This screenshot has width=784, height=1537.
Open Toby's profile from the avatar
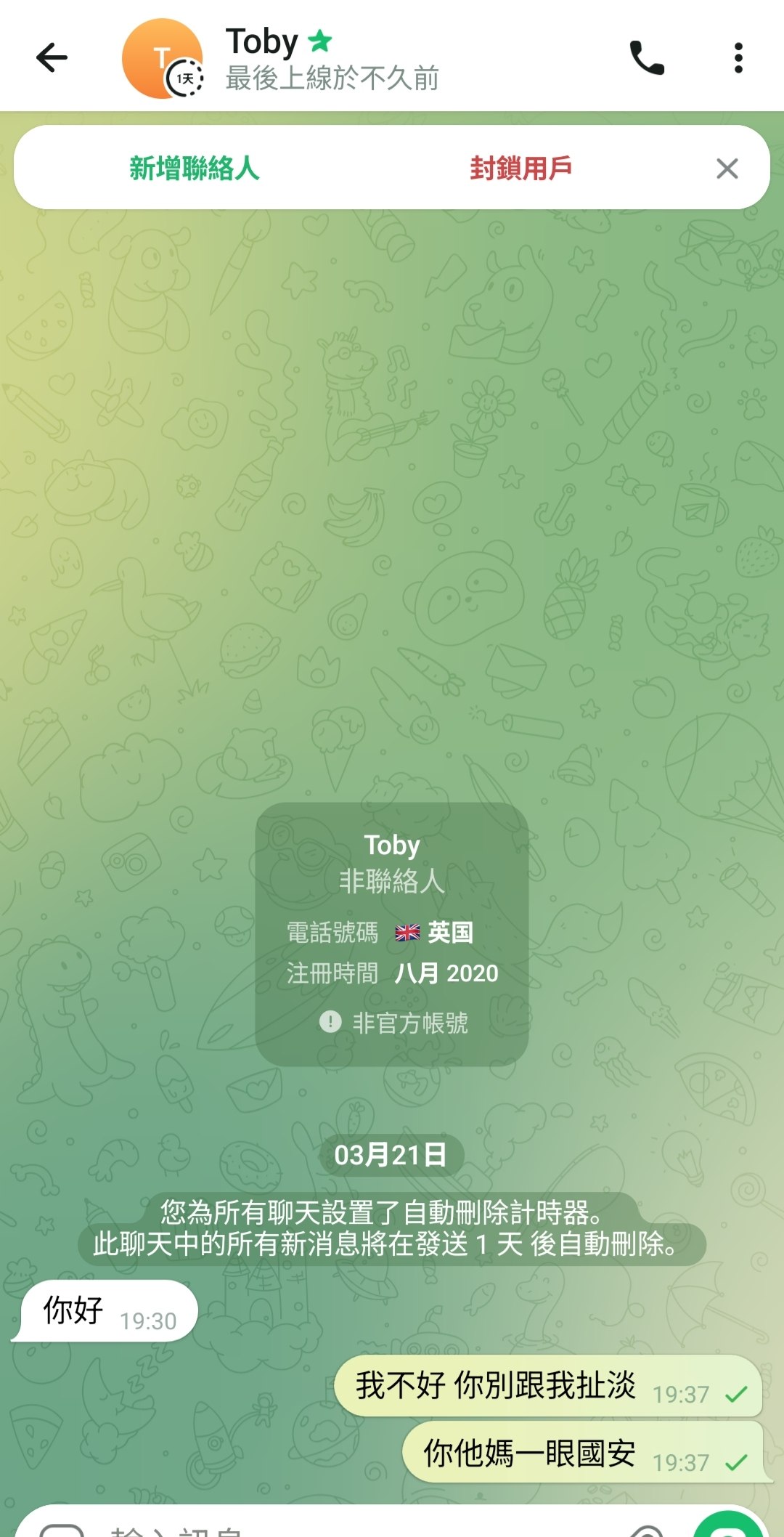pos(162,59)
